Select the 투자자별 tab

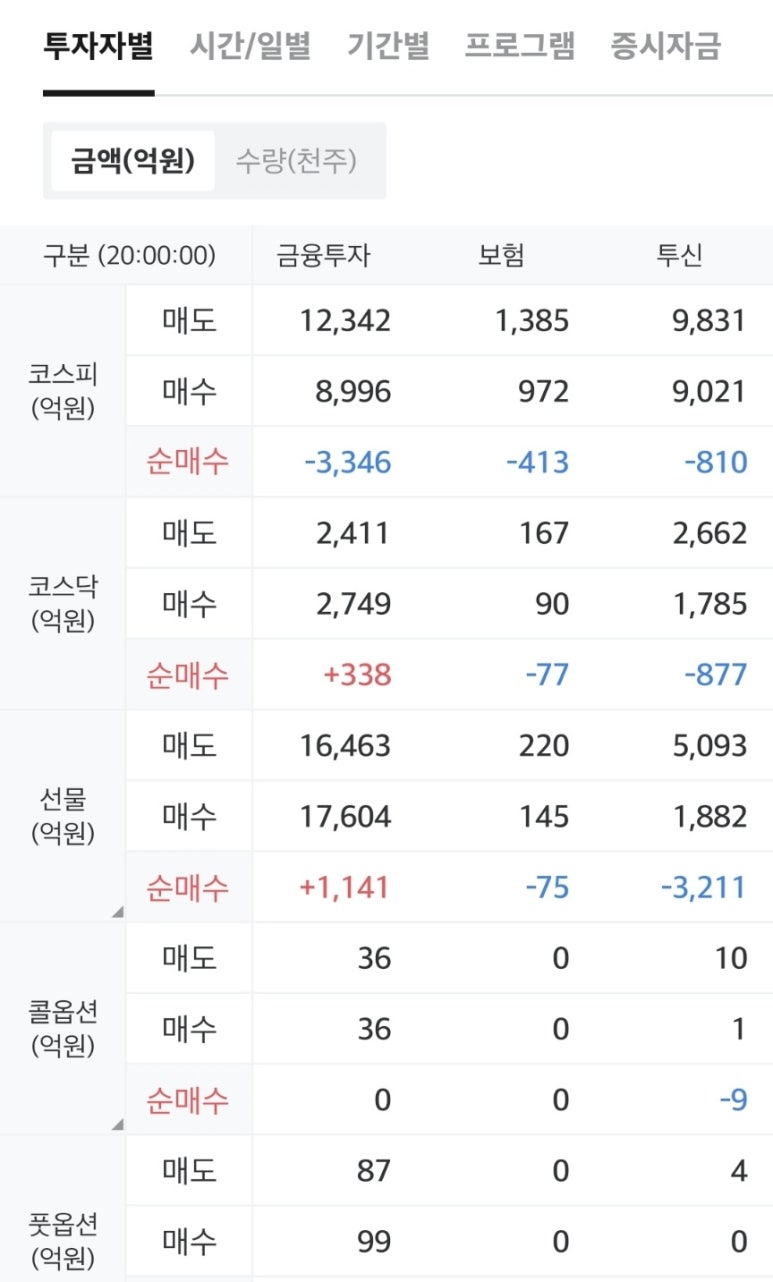point(98,47)
